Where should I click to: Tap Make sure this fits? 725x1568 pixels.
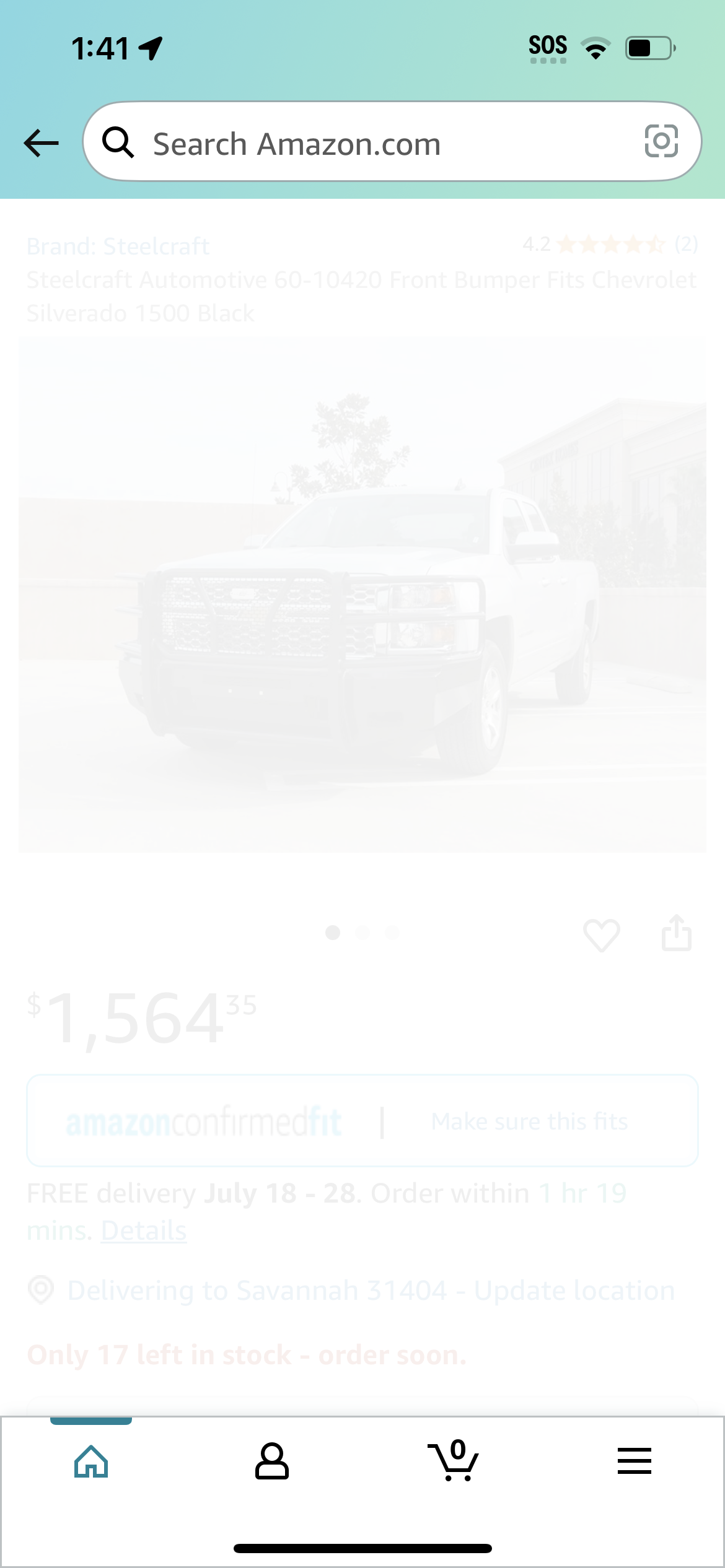click(529, 1122)
